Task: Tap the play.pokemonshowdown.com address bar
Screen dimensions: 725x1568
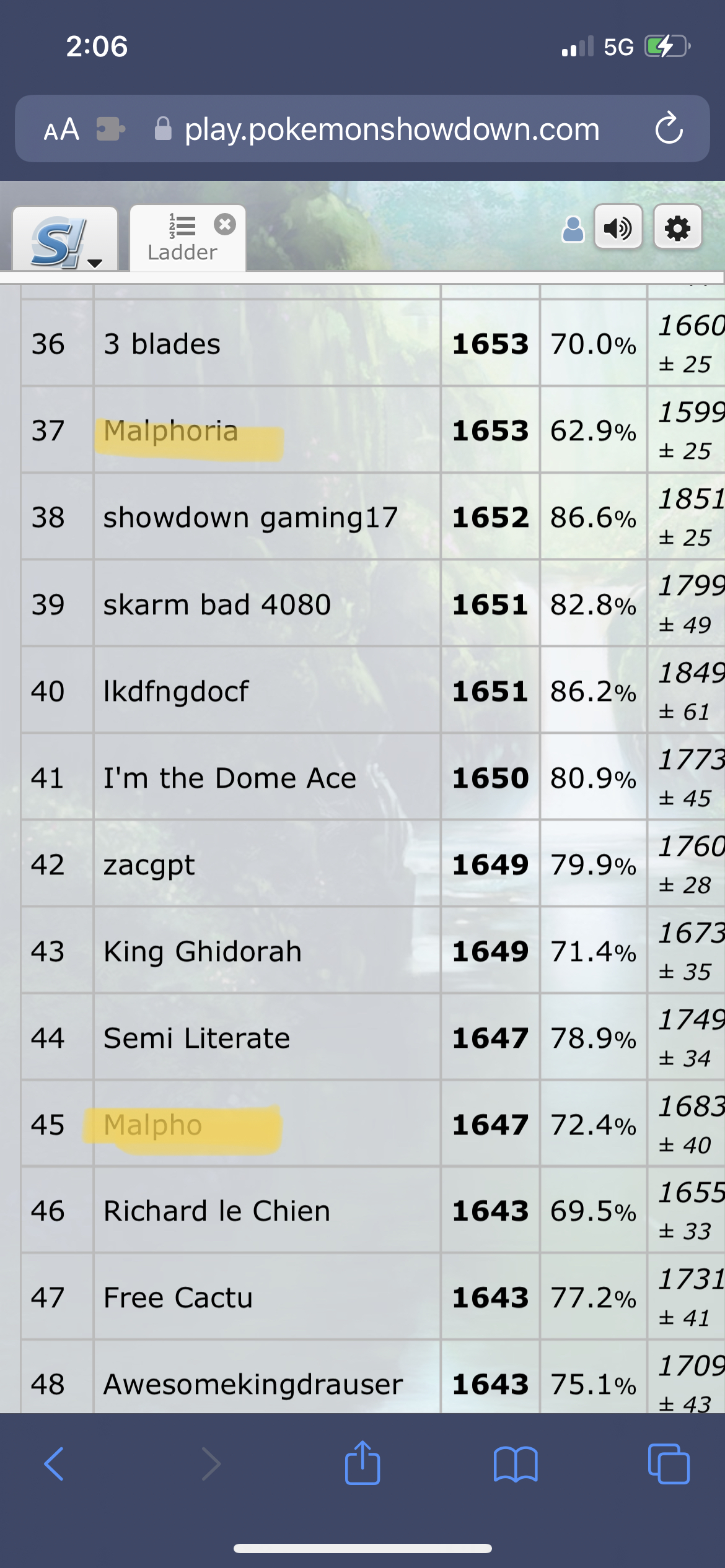Action: coord(392,129)
